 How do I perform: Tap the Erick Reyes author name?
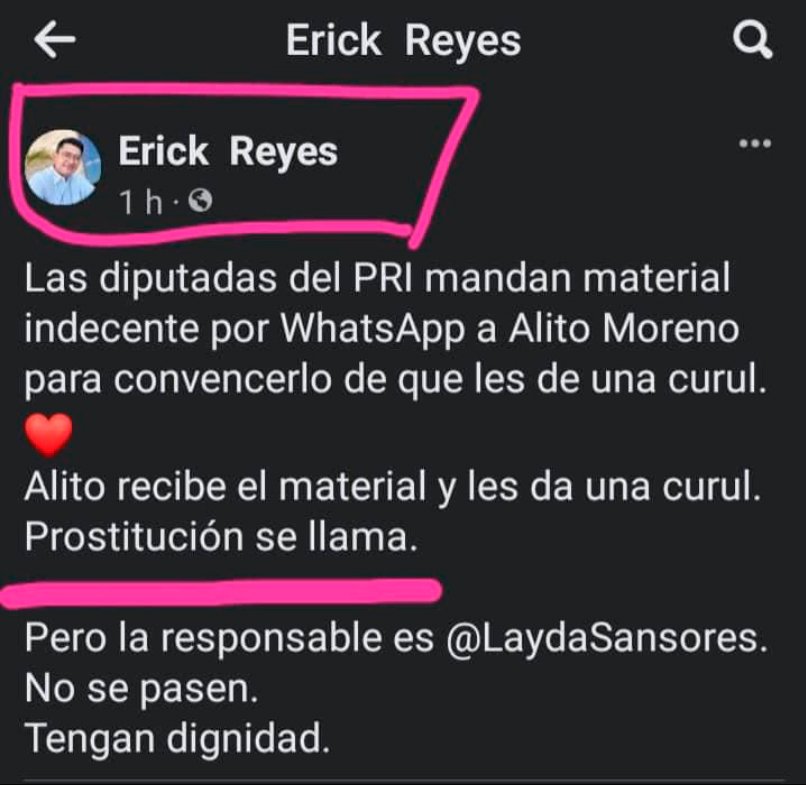point(227,152)
